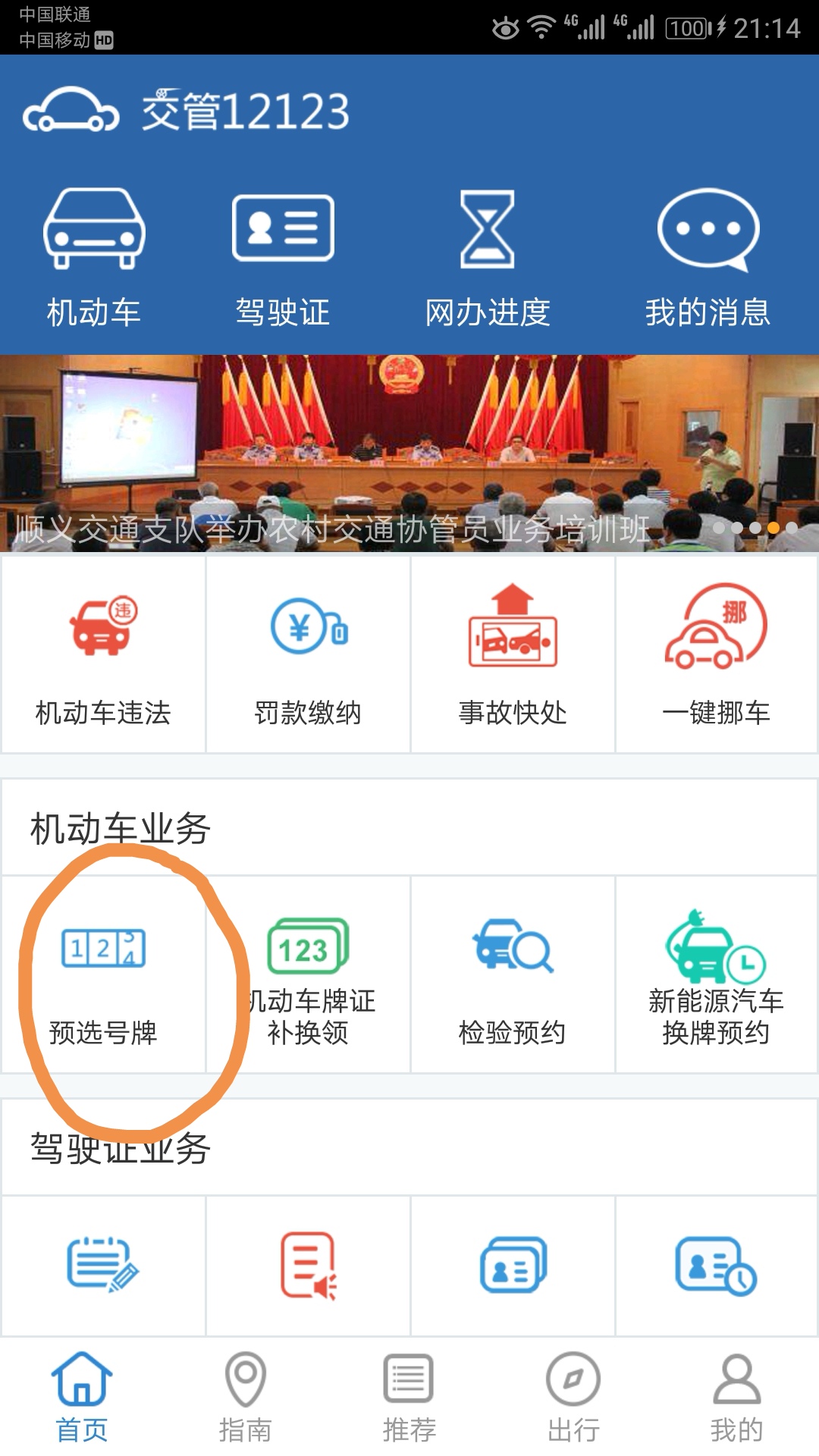Switch to the 首页 tab
The image size is (819, 1456).
82,1397
